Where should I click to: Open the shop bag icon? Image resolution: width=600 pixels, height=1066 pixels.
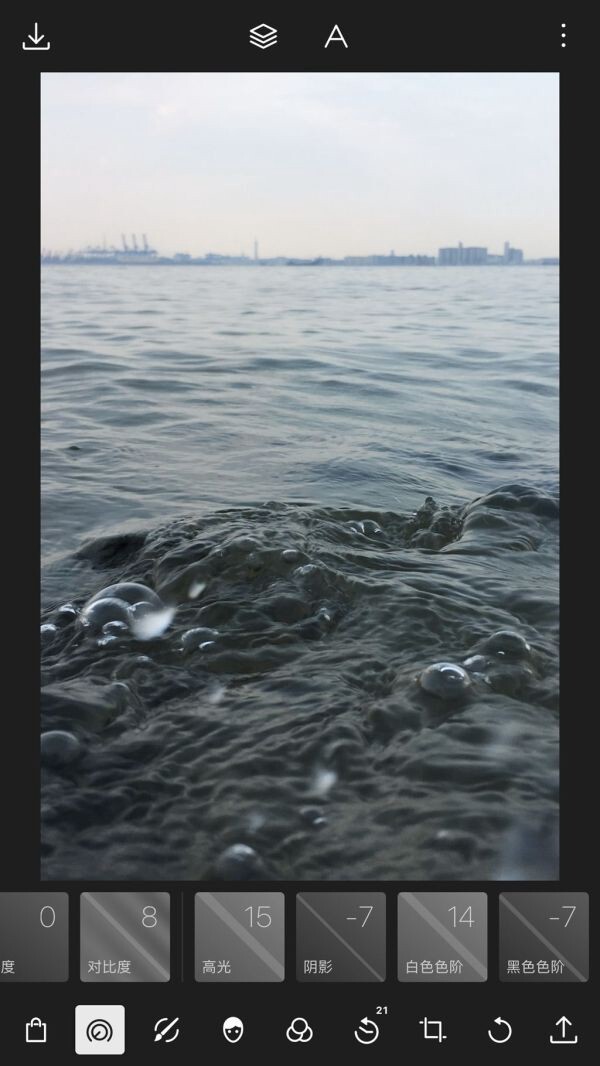pos(36,1030)
